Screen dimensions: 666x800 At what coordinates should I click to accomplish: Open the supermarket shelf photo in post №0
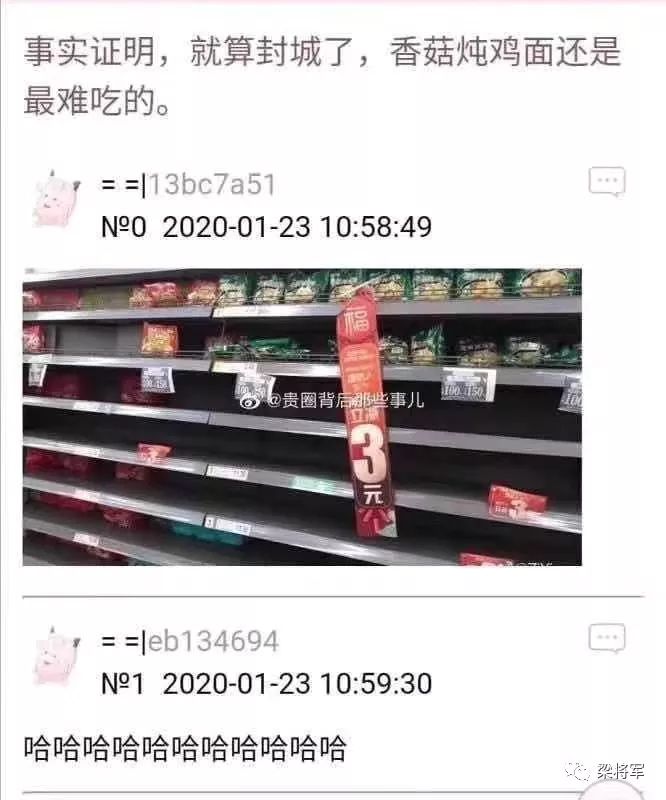[x=302, y=416]
